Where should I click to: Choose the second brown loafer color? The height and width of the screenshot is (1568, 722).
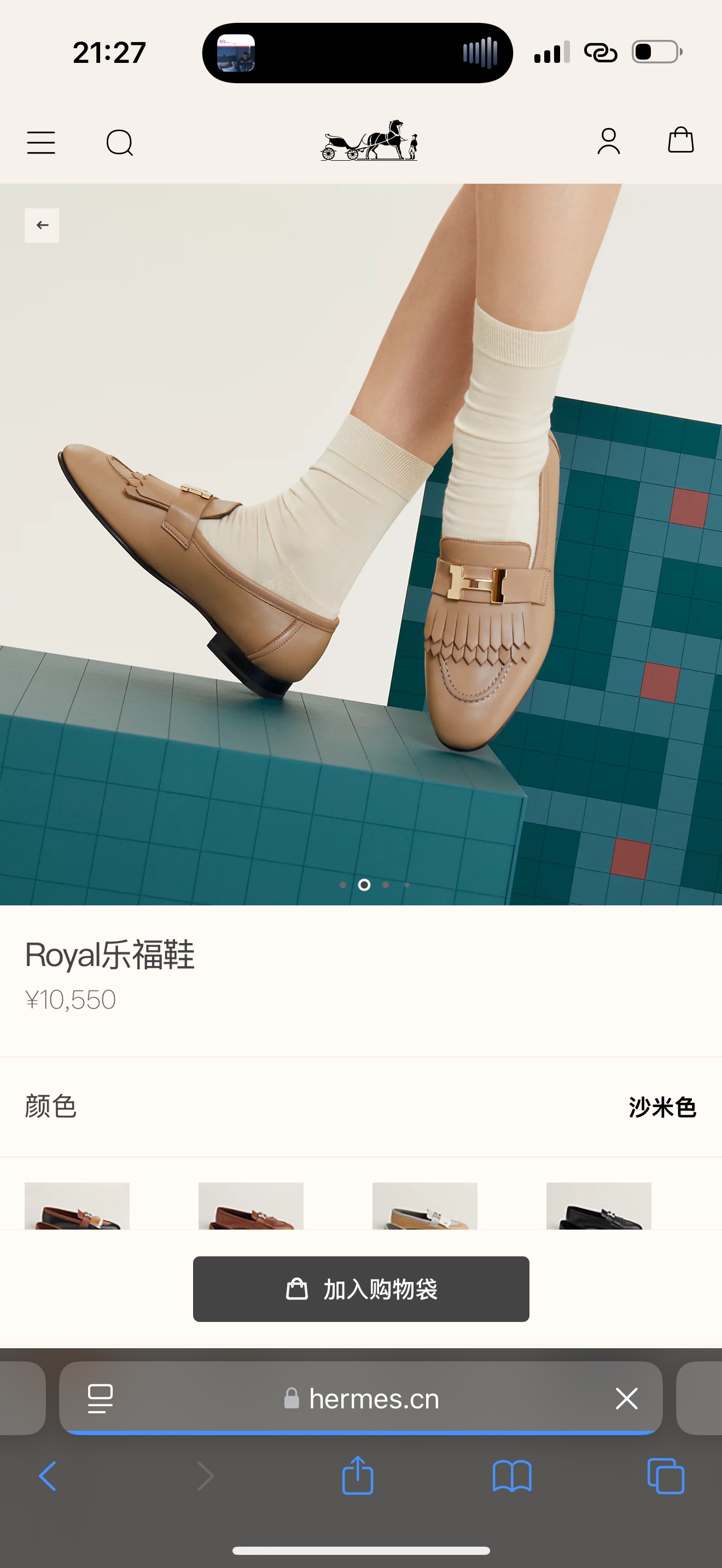click(251, 1206)
